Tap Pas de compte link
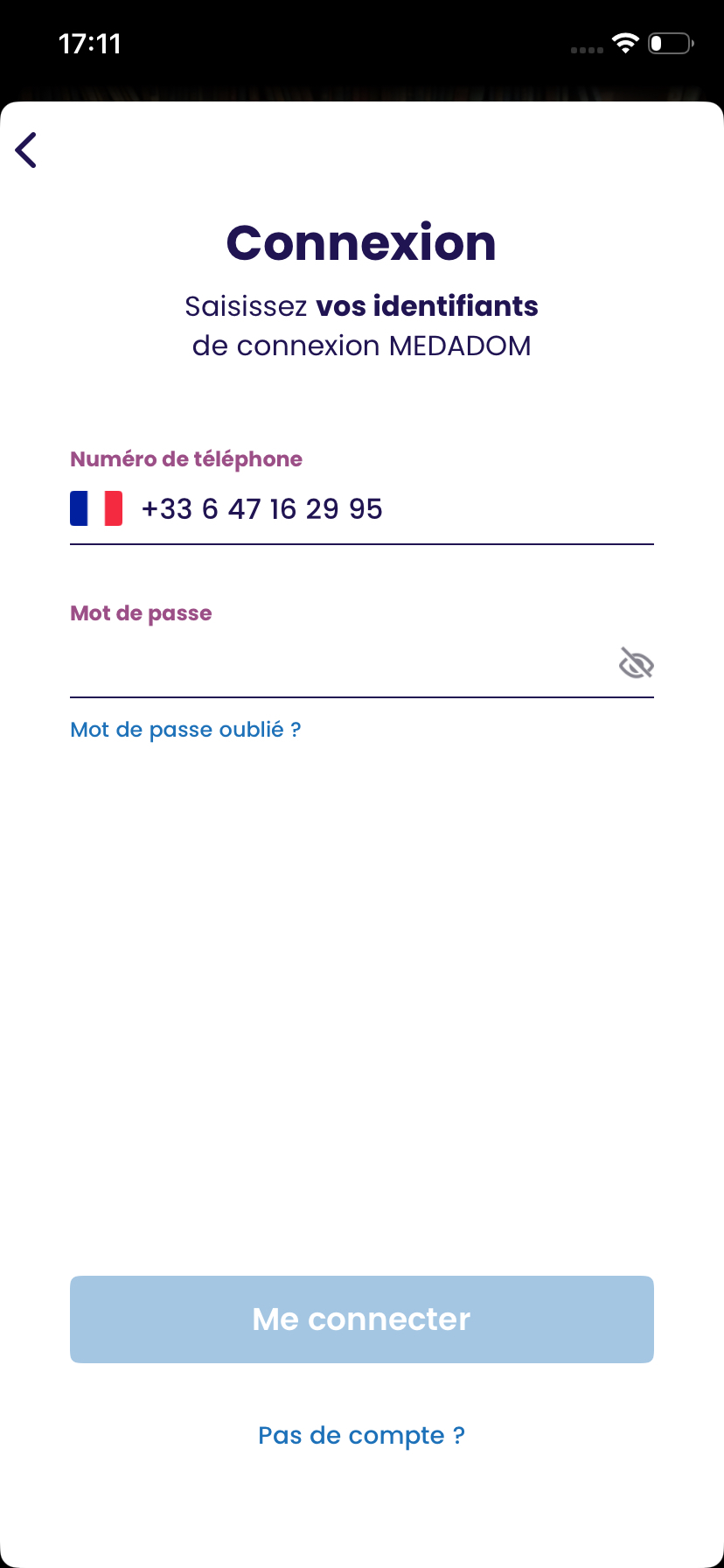Viewport: 724px width, 1568px height. [x=361, y=1435]
